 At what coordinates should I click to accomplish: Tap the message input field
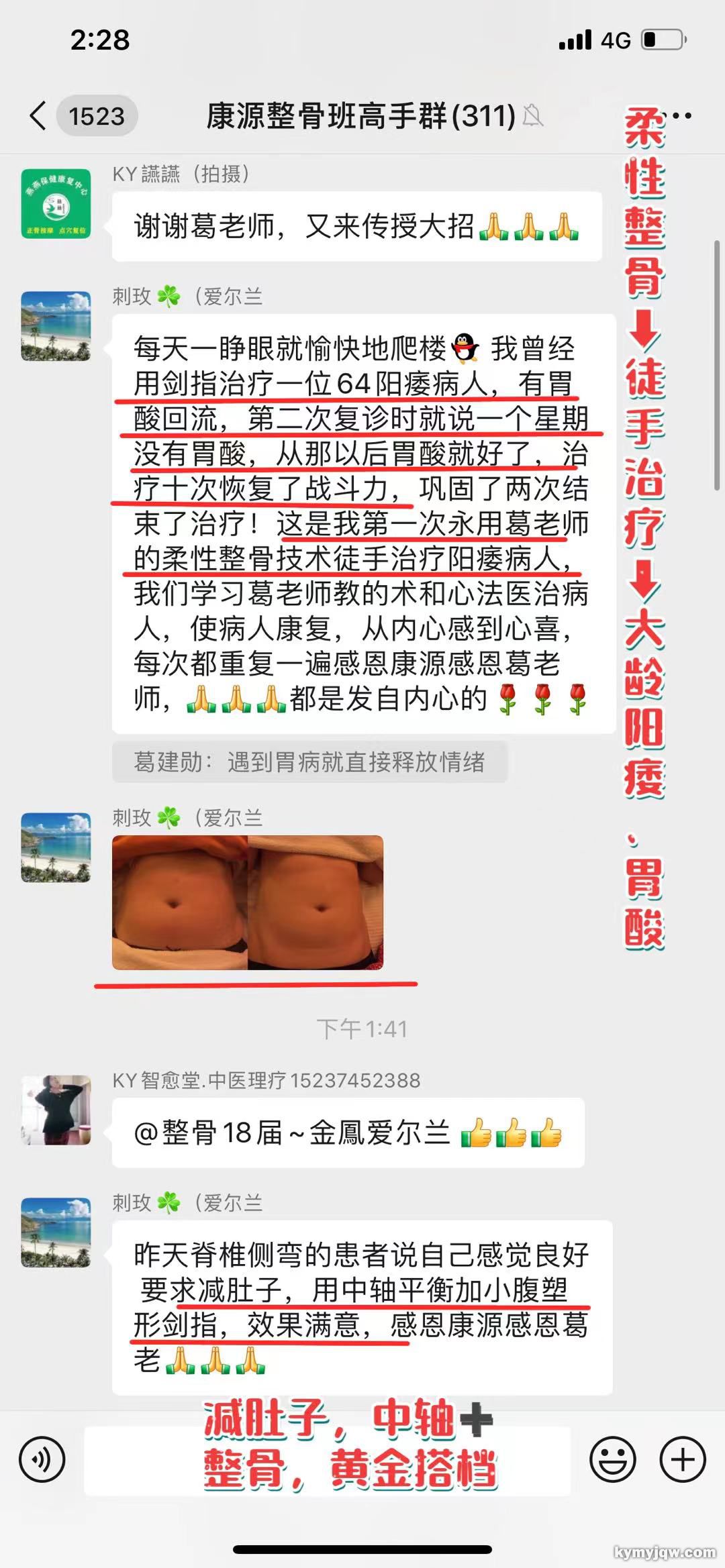(326, 1459)
